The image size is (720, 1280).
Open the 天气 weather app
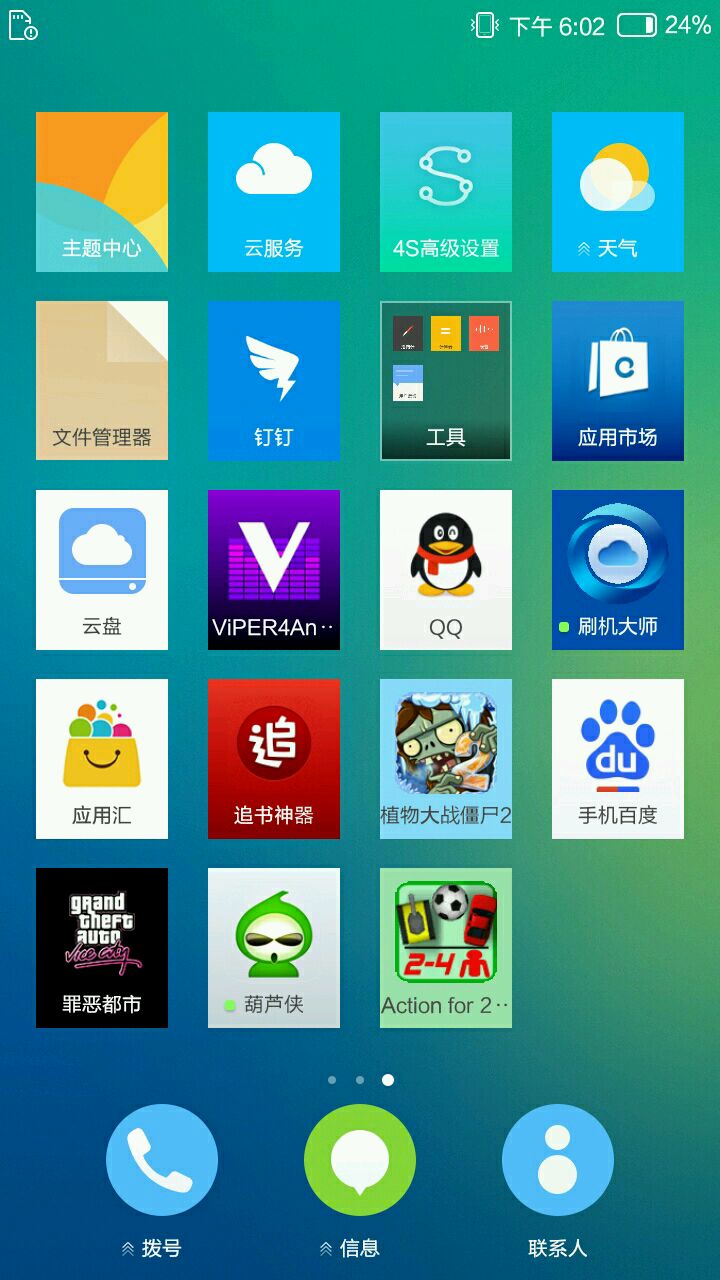(618, 191)
